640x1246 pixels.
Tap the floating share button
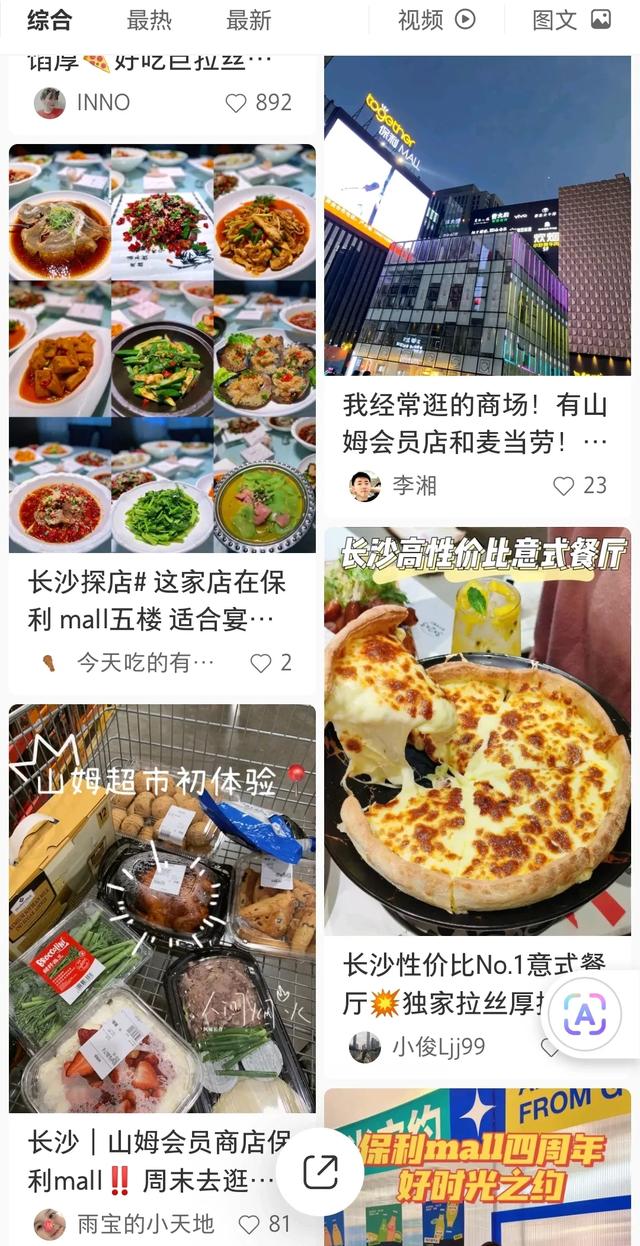point(320,1172)
